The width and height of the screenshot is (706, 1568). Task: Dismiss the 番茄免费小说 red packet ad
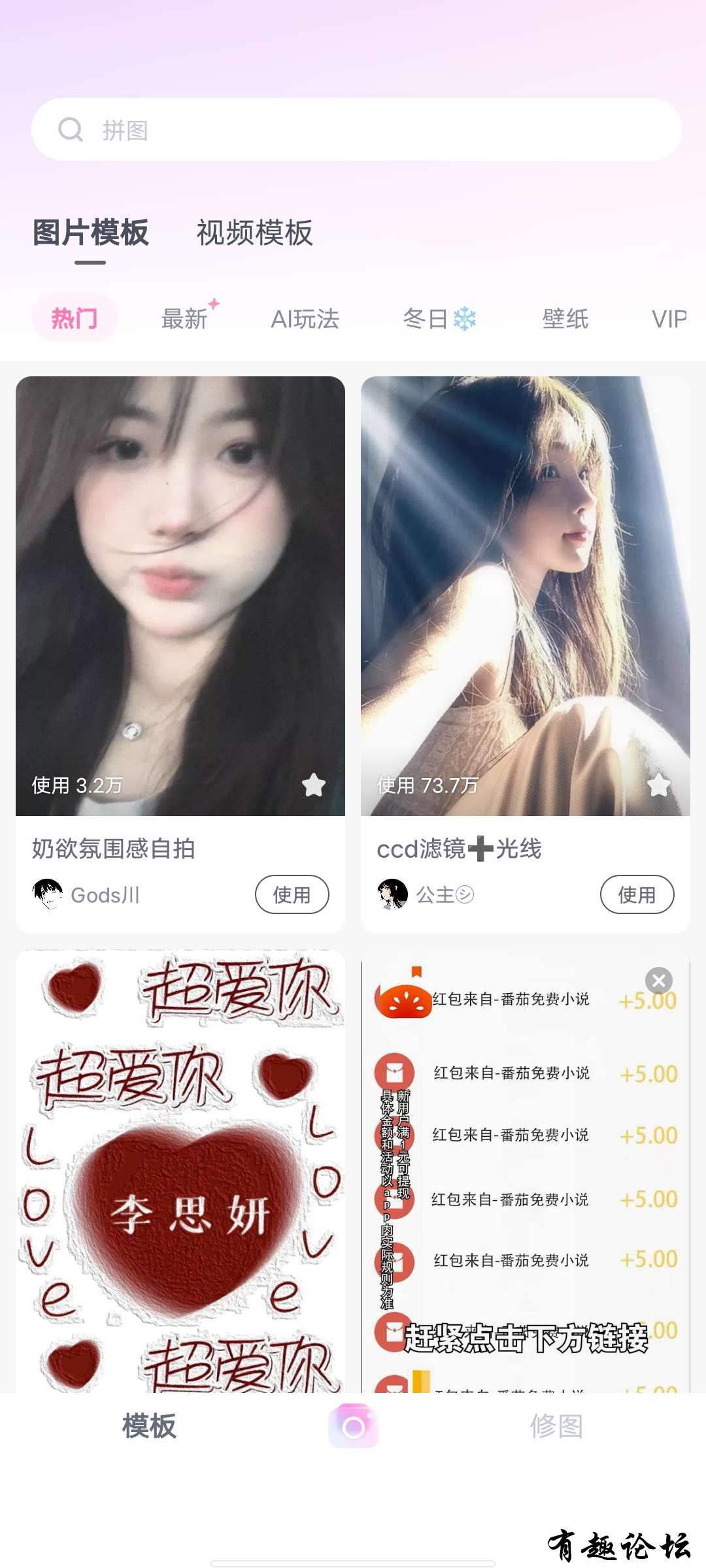[658, 981]
